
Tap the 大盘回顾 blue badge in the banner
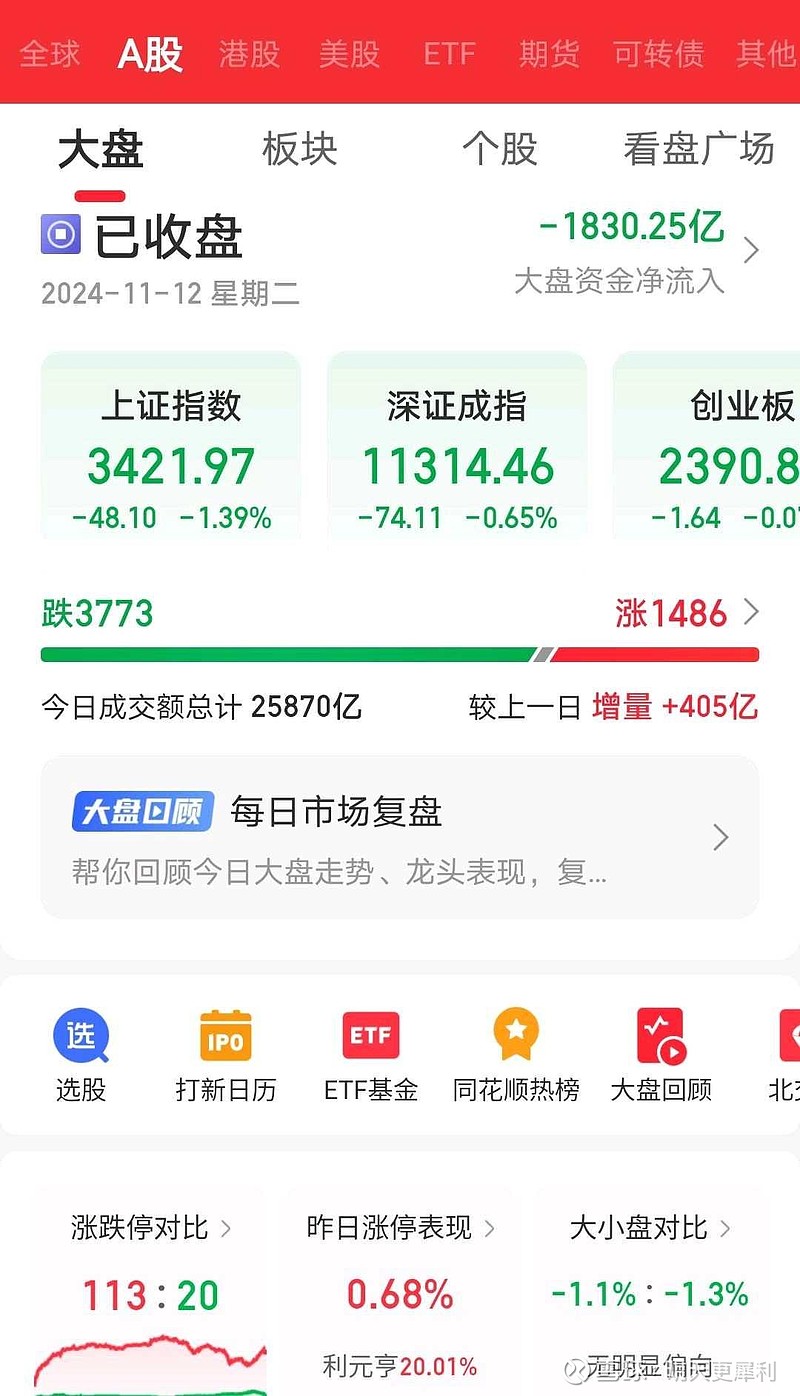click(x=142, y=812)
